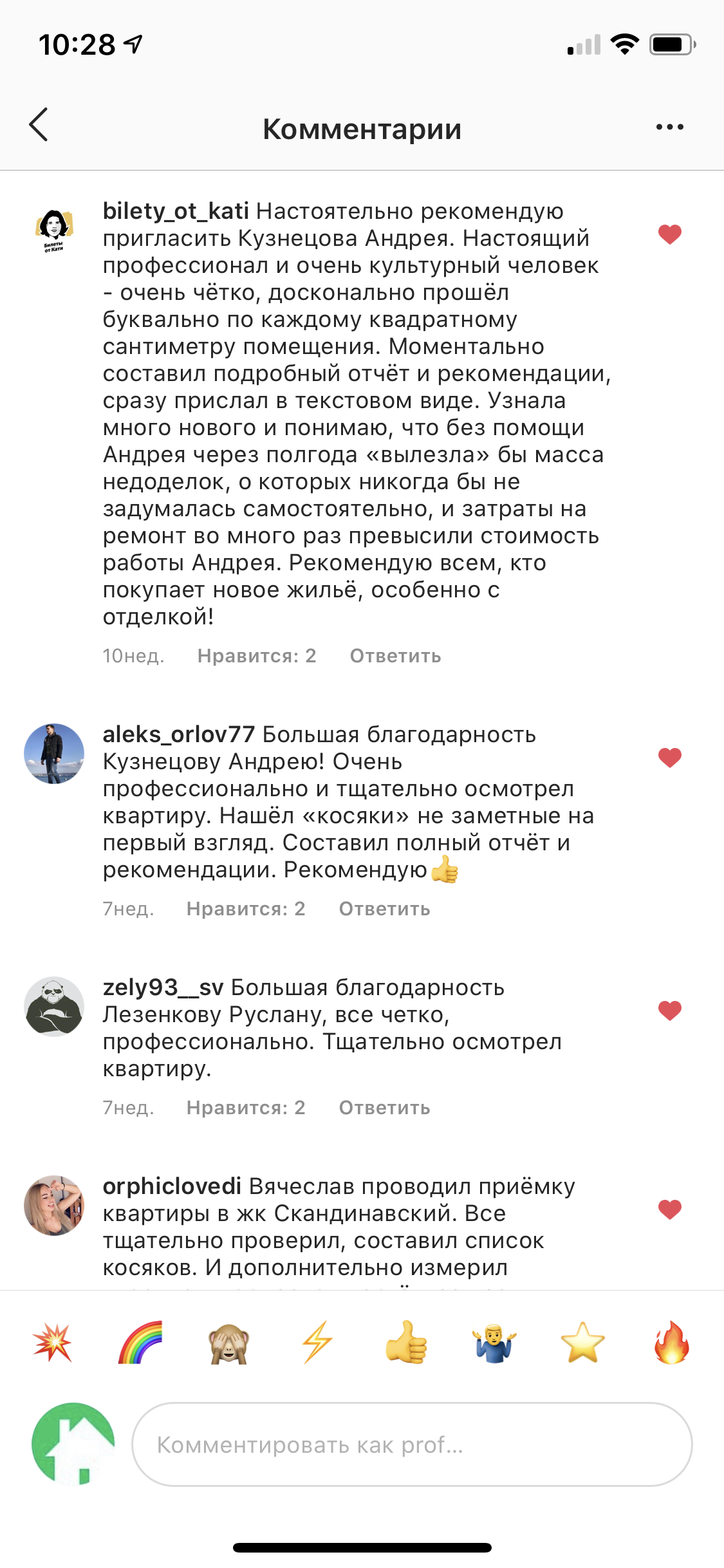Open the three-dot overflow menu
The height and width of the screenshot is (1568, 724).
pos(669,127)
